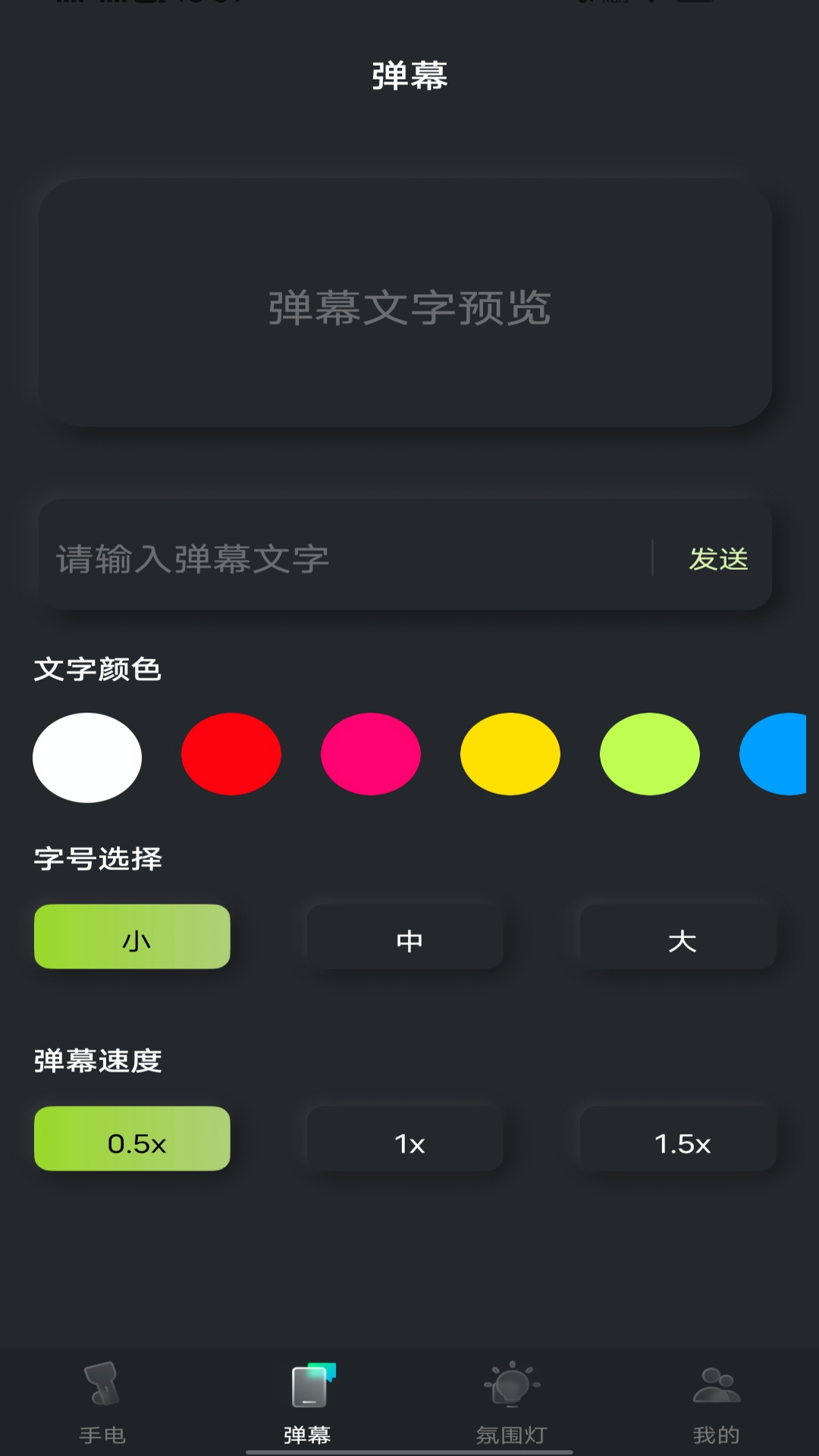Choose the white text color
This screenshot has width=819, height=1456.
[x=87, y=757]
